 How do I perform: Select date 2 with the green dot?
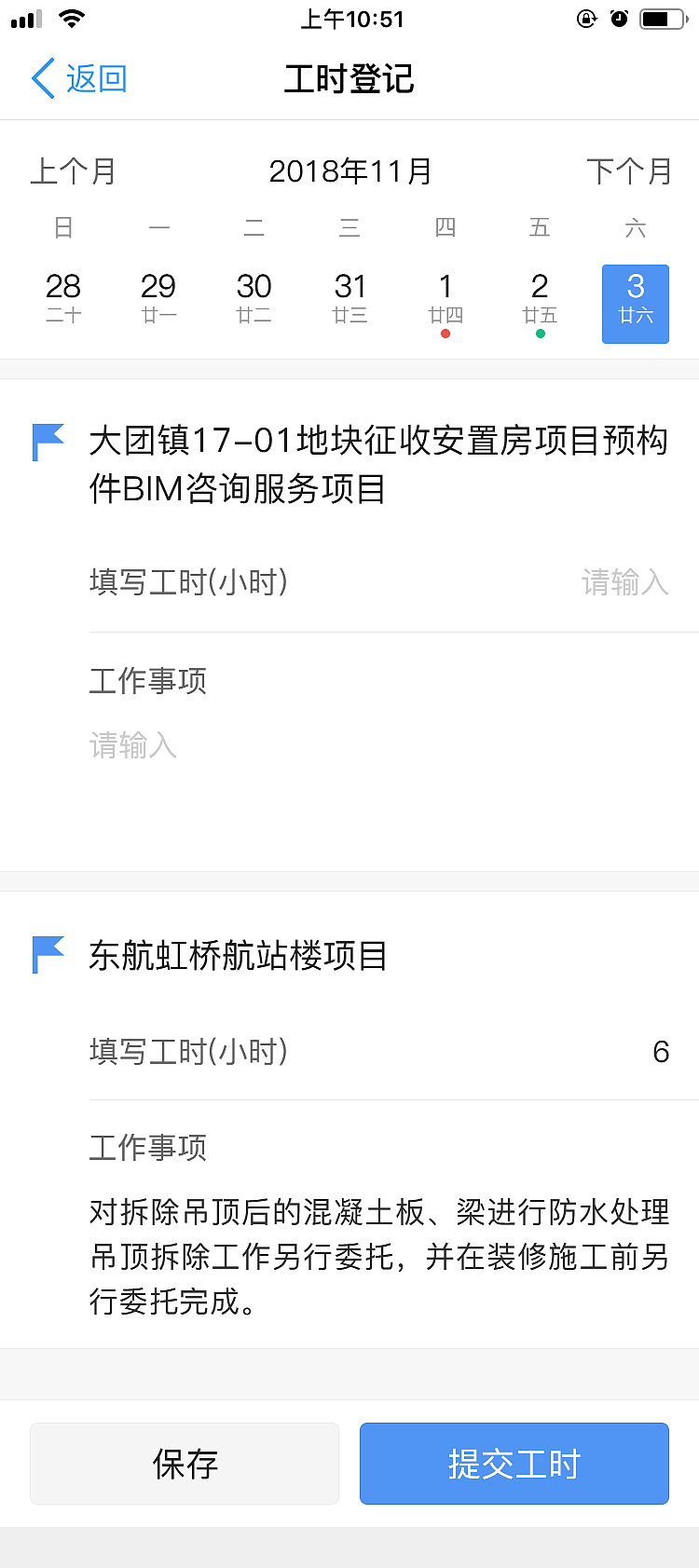click(x=540, y=298)
